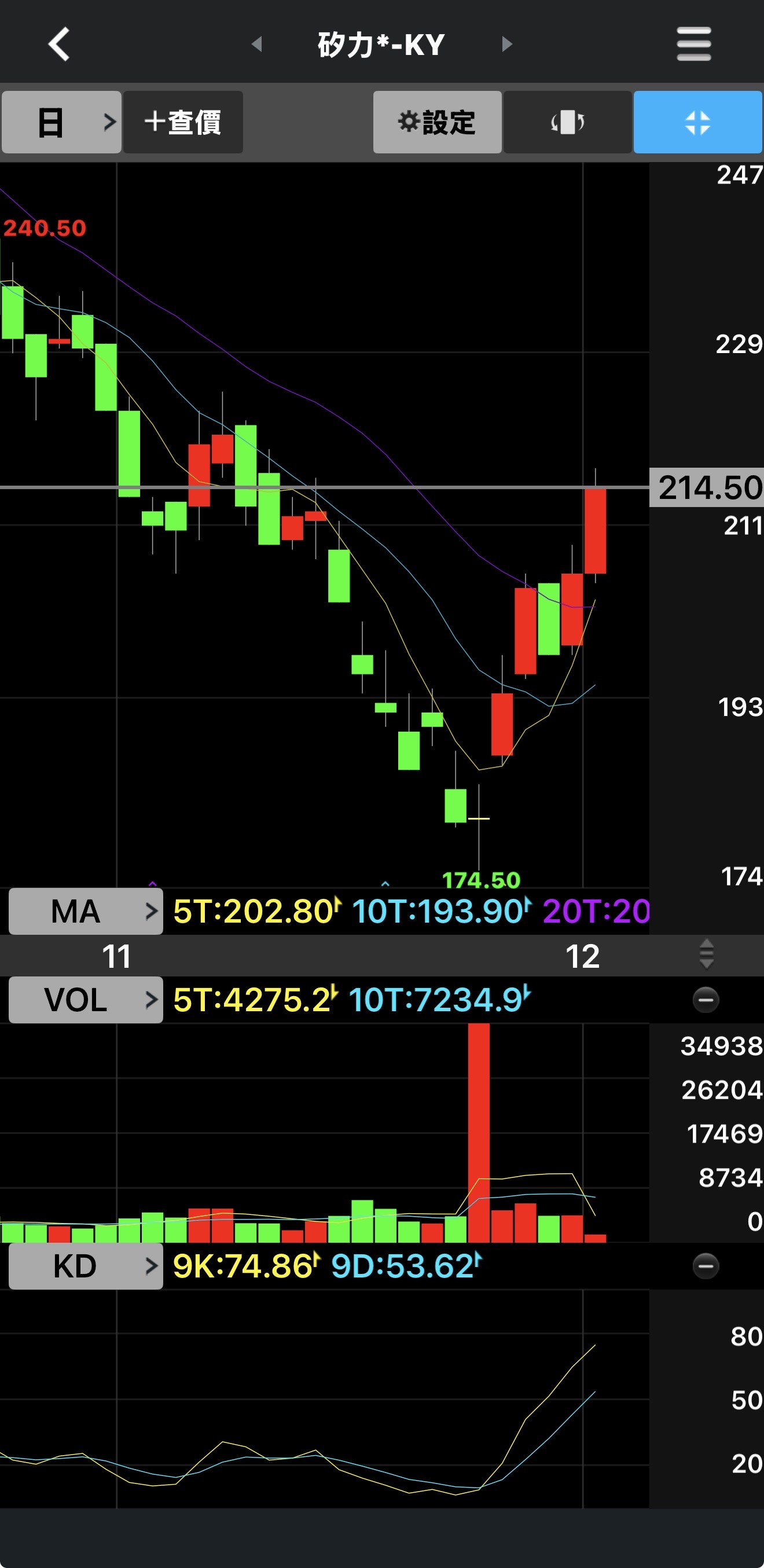Remove the KD panel with its minus button

pos(706,1266)
